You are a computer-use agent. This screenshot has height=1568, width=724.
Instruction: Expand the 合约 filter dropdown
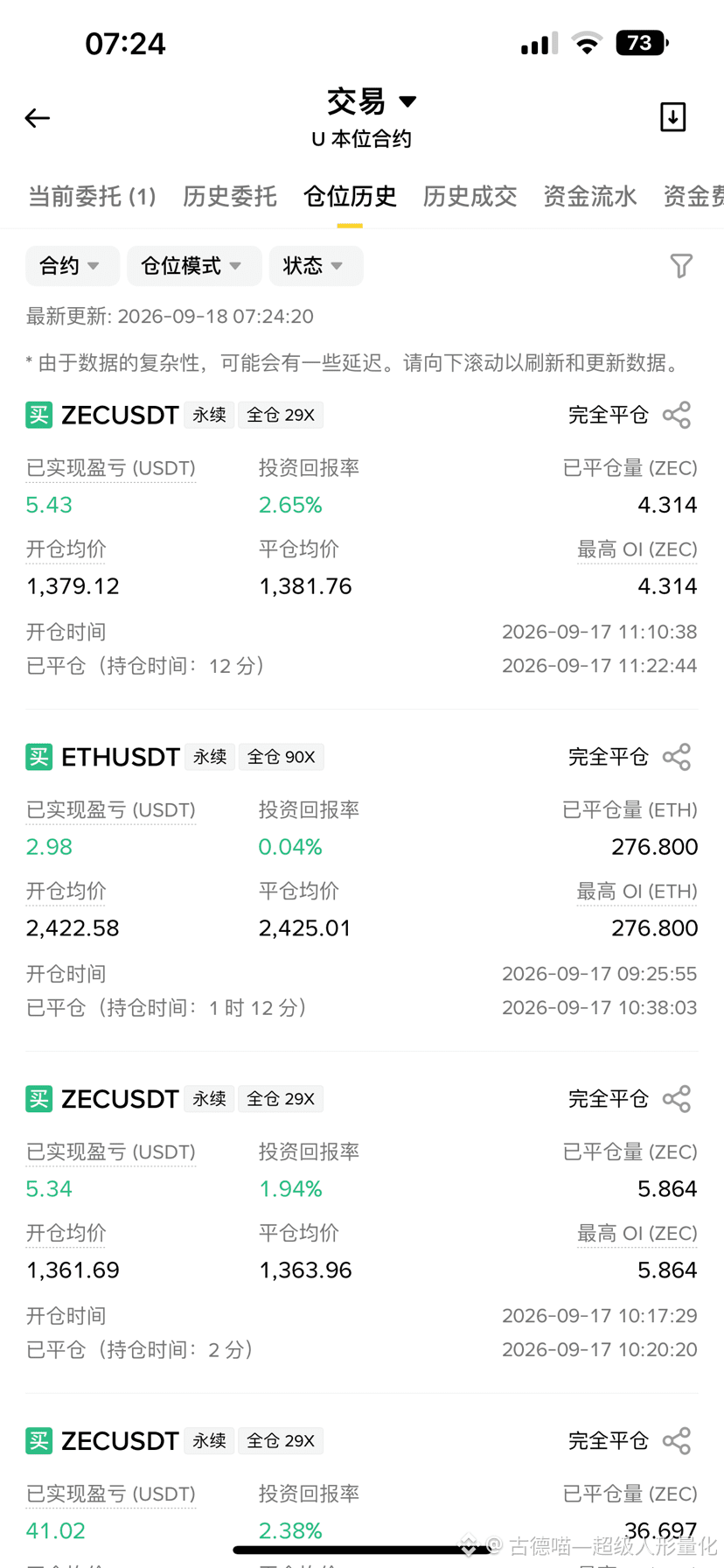(x=72, y=266)
